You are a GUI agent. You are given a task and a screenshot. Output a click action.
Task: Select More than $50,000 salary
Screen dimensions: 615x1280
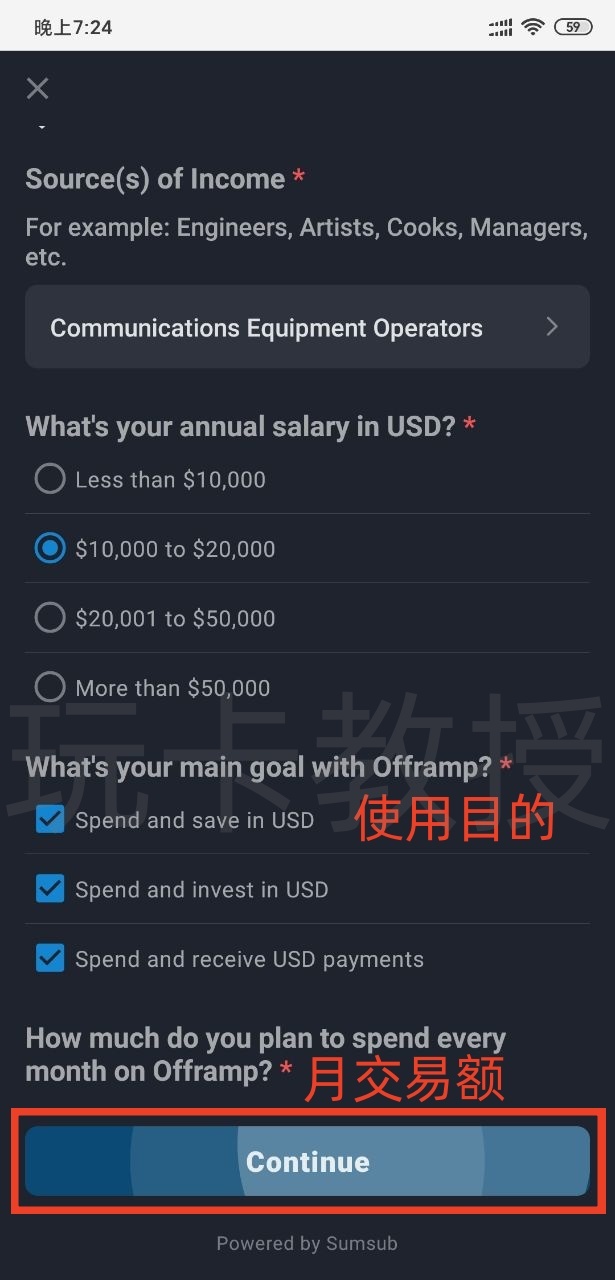pyautogui.click(x=50, y=688)
